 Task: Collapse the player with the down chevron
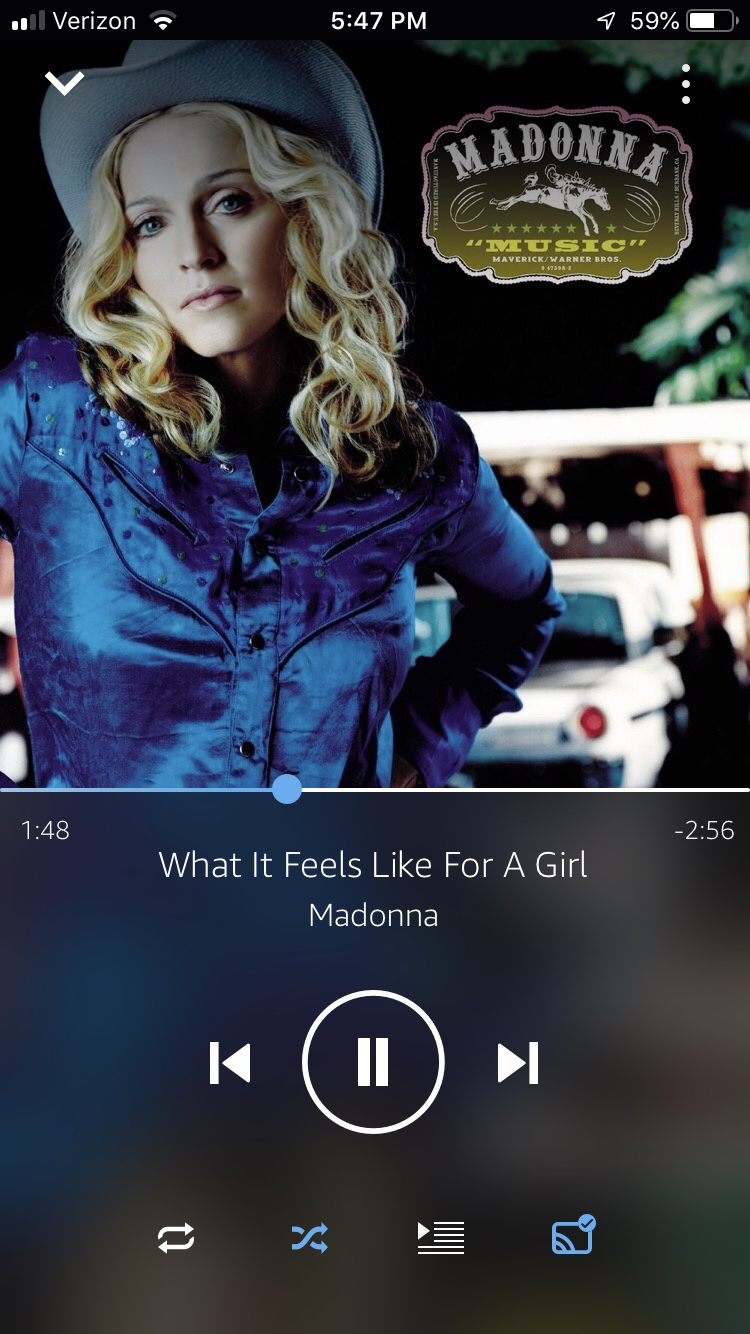pyautogui.click(x=64, y=83)
